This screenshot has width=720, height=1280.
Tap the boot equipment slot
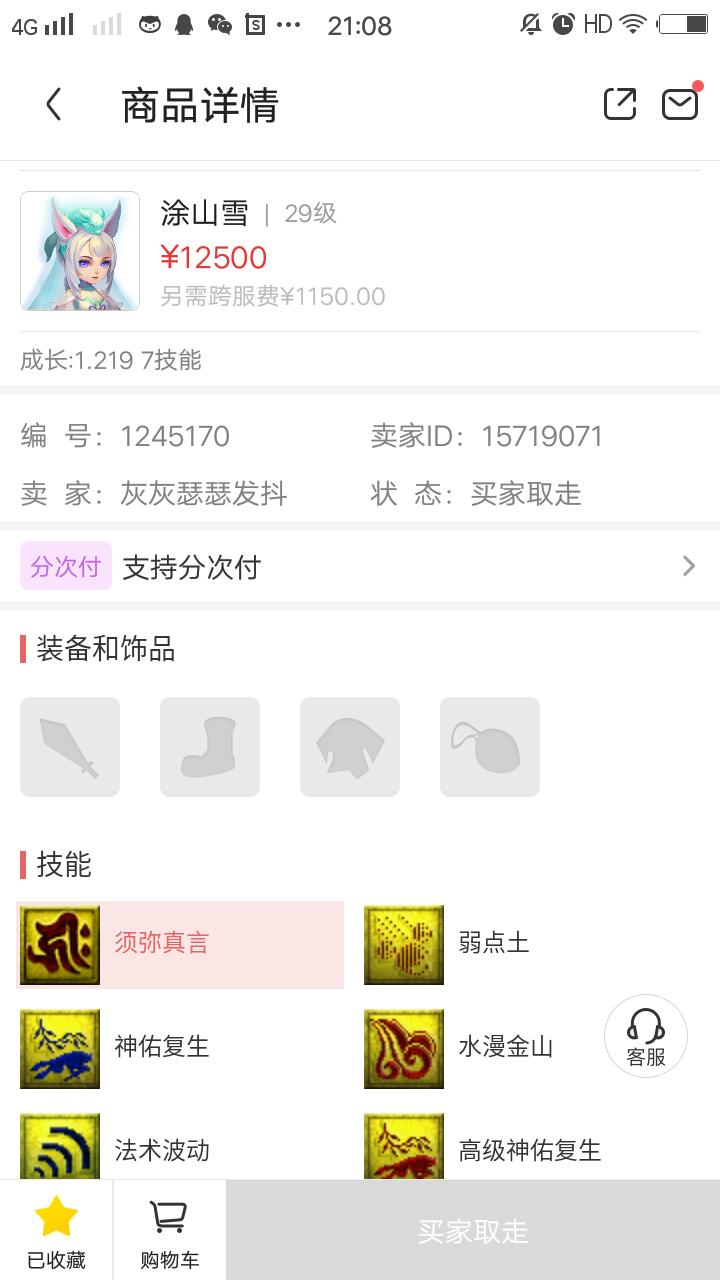[x=210, y=747]
